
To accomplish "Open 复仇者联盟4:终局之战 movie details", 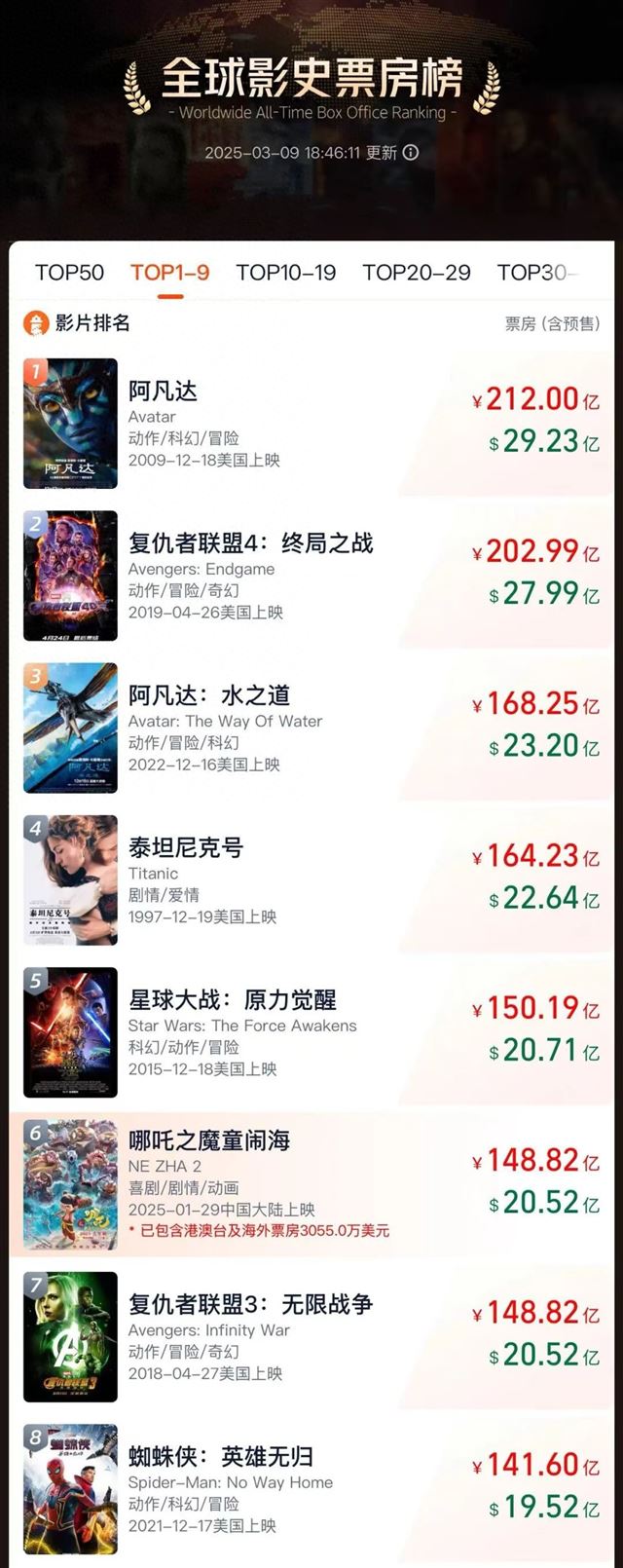I will 311,576.
